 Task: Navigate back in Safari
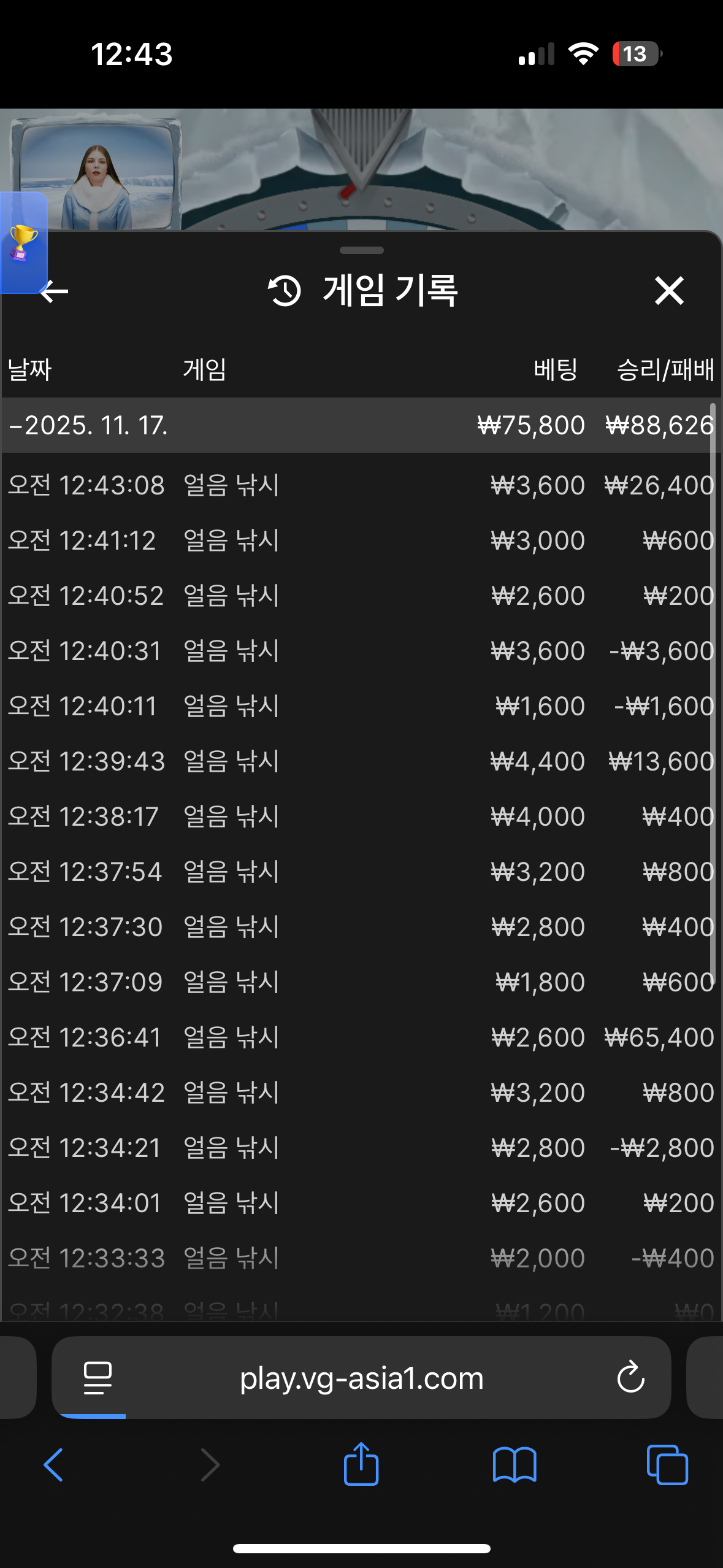(54, 1465)
